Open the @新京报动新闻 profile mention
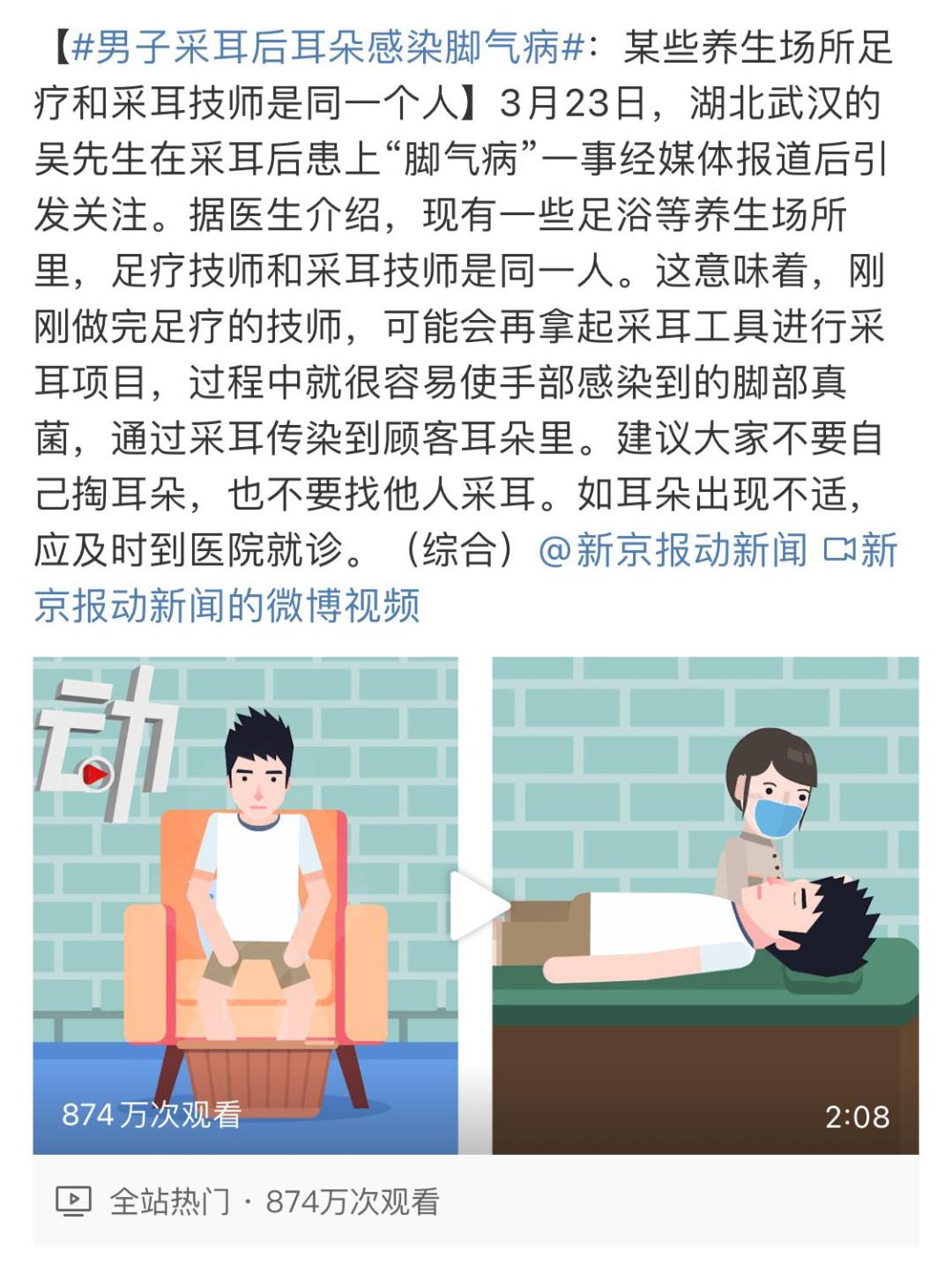This screenshot has height=1280, width=952. pyautogui.click(x=673, y=551)
